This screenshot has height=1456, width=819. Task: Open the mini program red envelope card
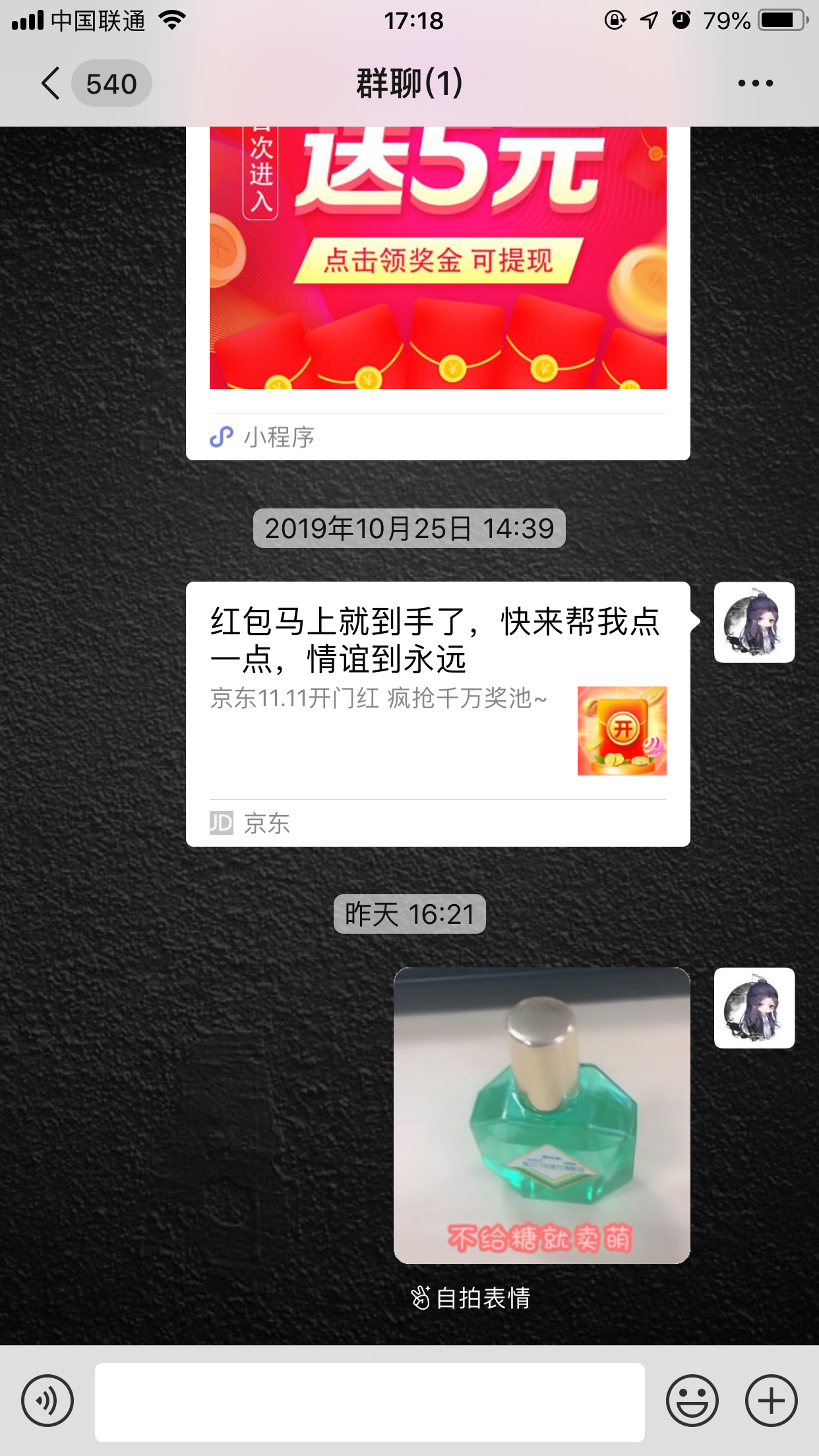438,277
